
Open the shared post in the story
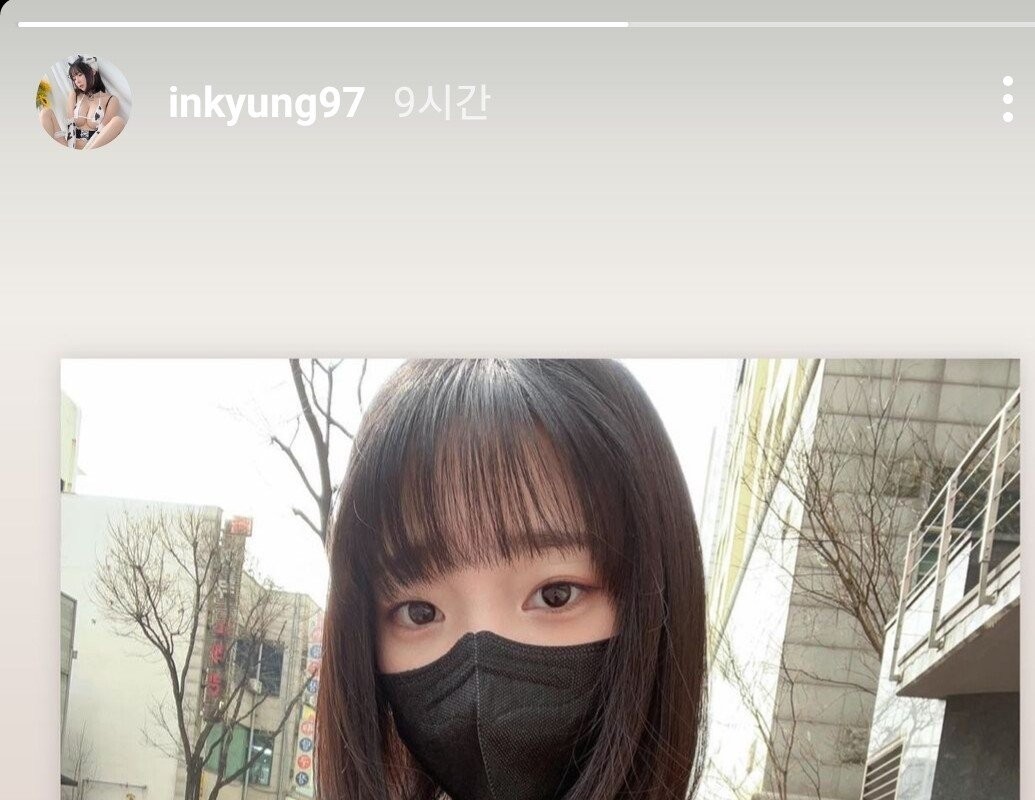click(x=540, y=578)
